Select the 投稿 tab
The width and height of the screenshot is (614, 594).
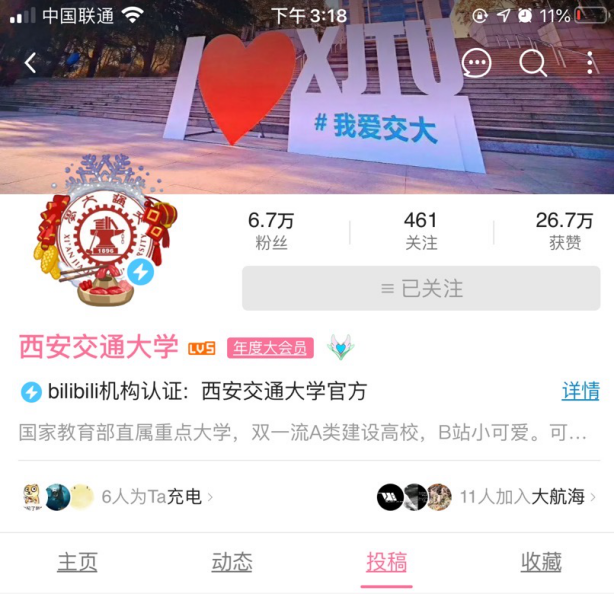386,562
